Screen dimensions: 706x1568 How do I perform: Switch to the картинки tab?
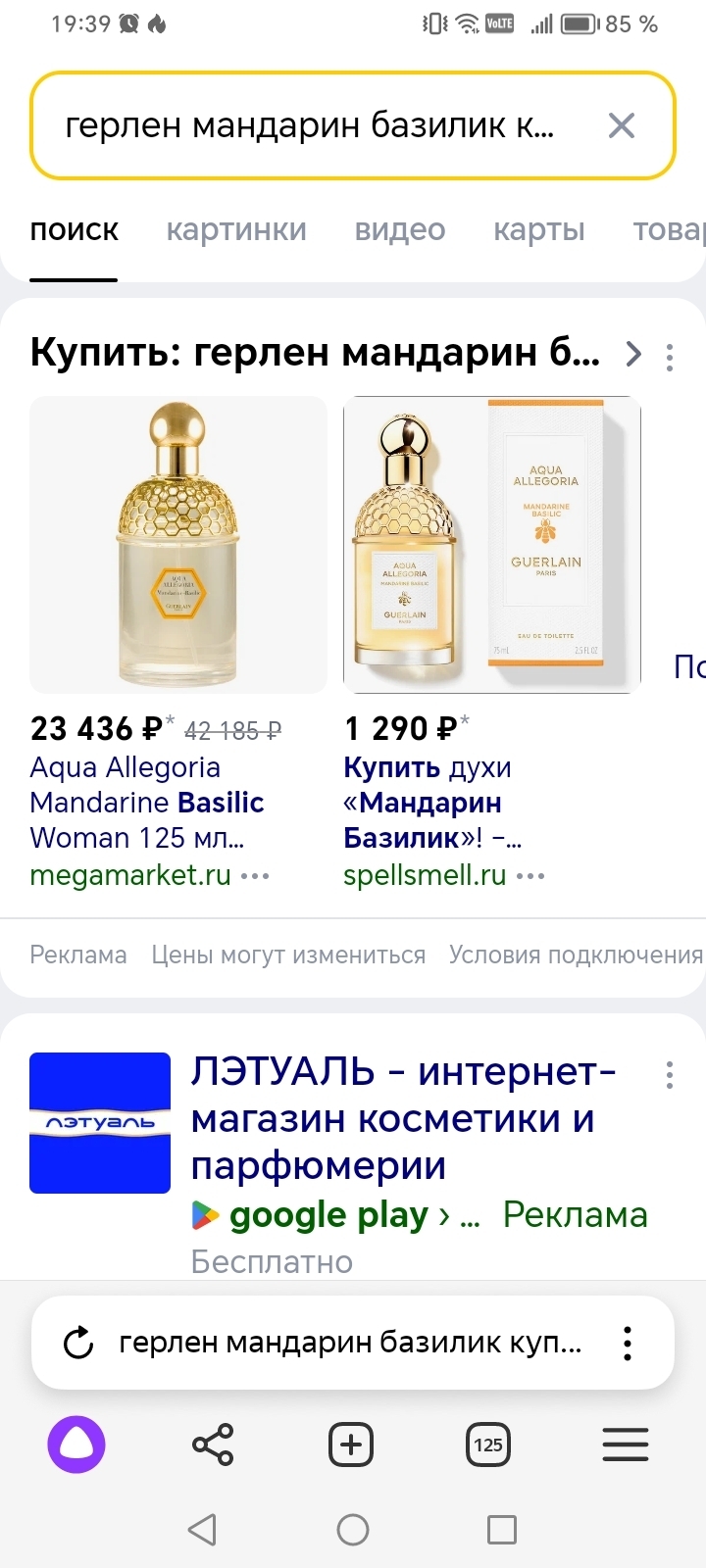click(235, 230)
